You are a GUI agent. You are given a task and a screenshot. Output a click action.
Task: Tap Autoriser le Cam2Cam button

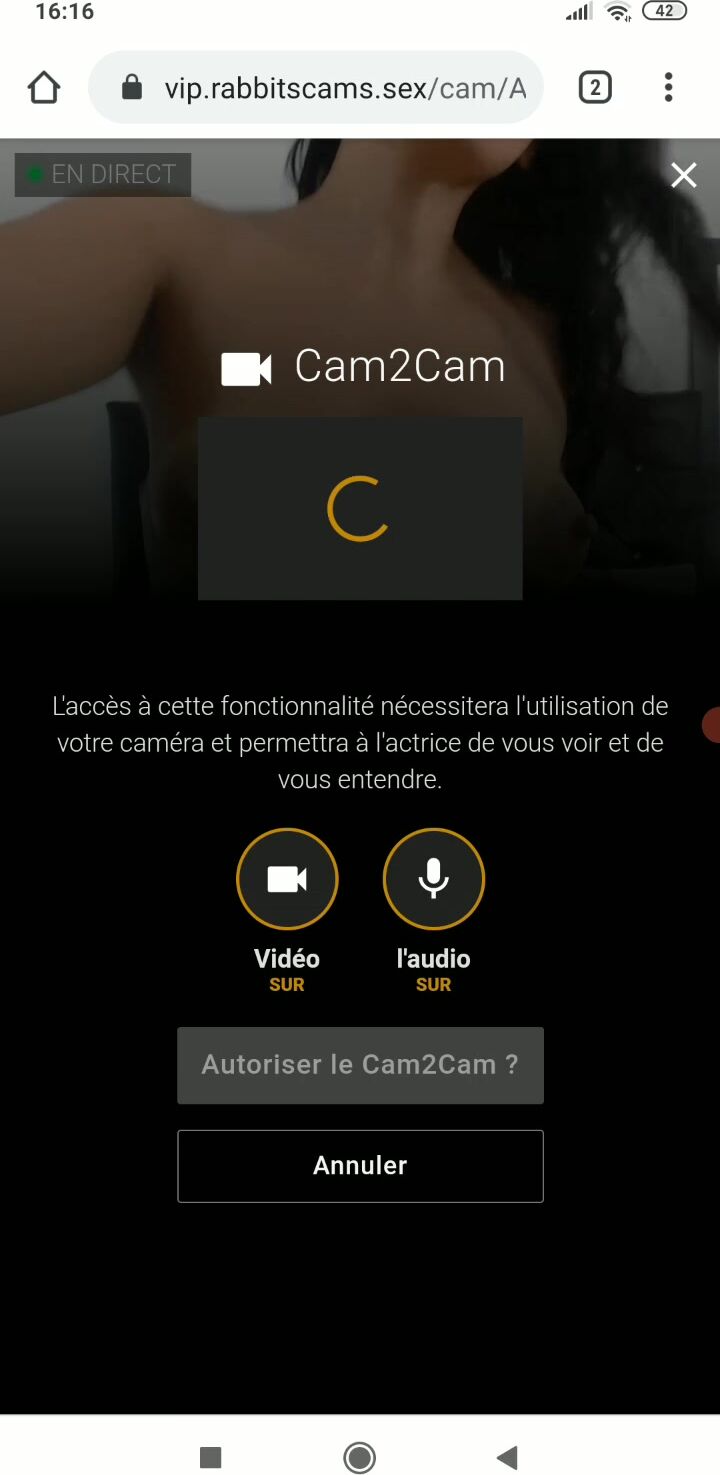tap(360, 1065)
